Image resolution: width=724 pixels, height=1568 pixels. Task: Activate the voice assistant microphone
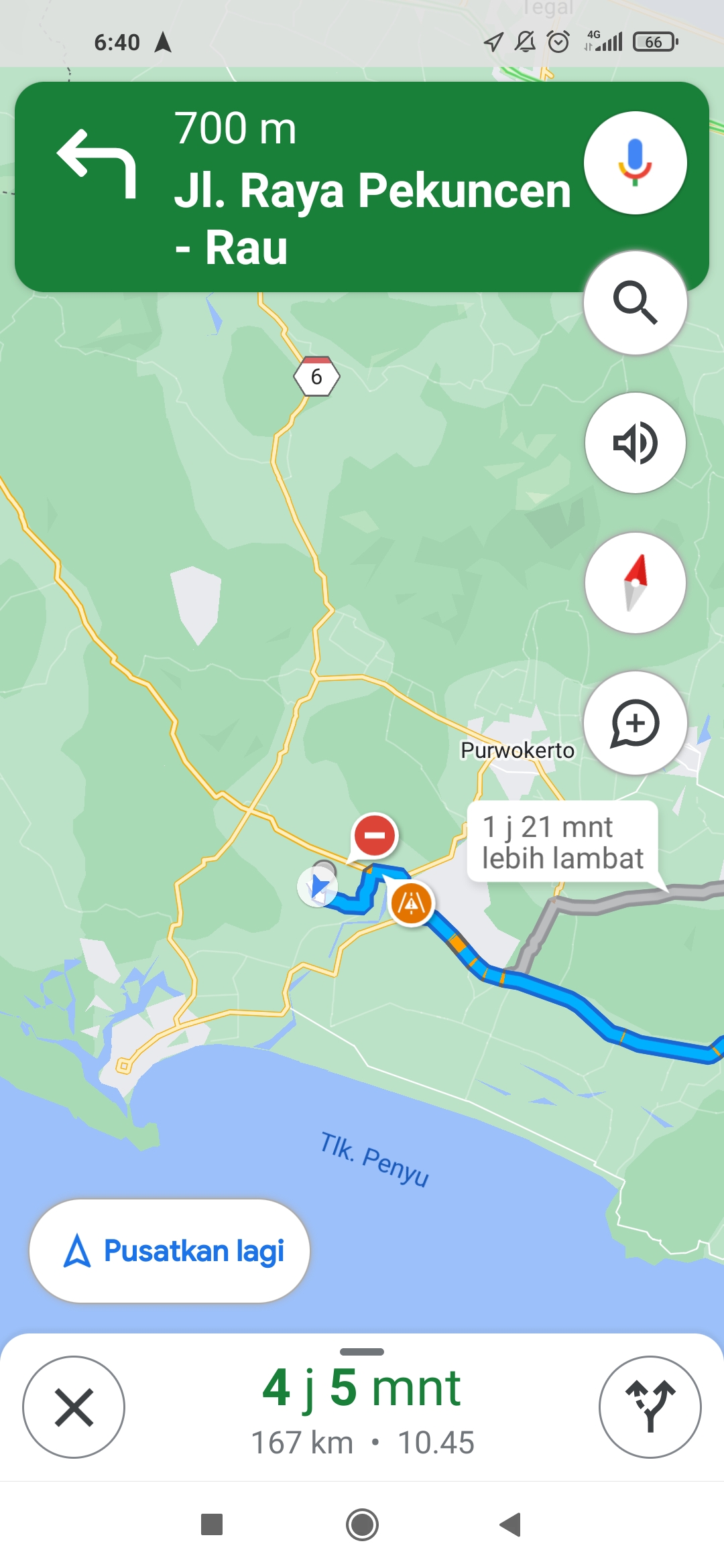tap(635, 163)
